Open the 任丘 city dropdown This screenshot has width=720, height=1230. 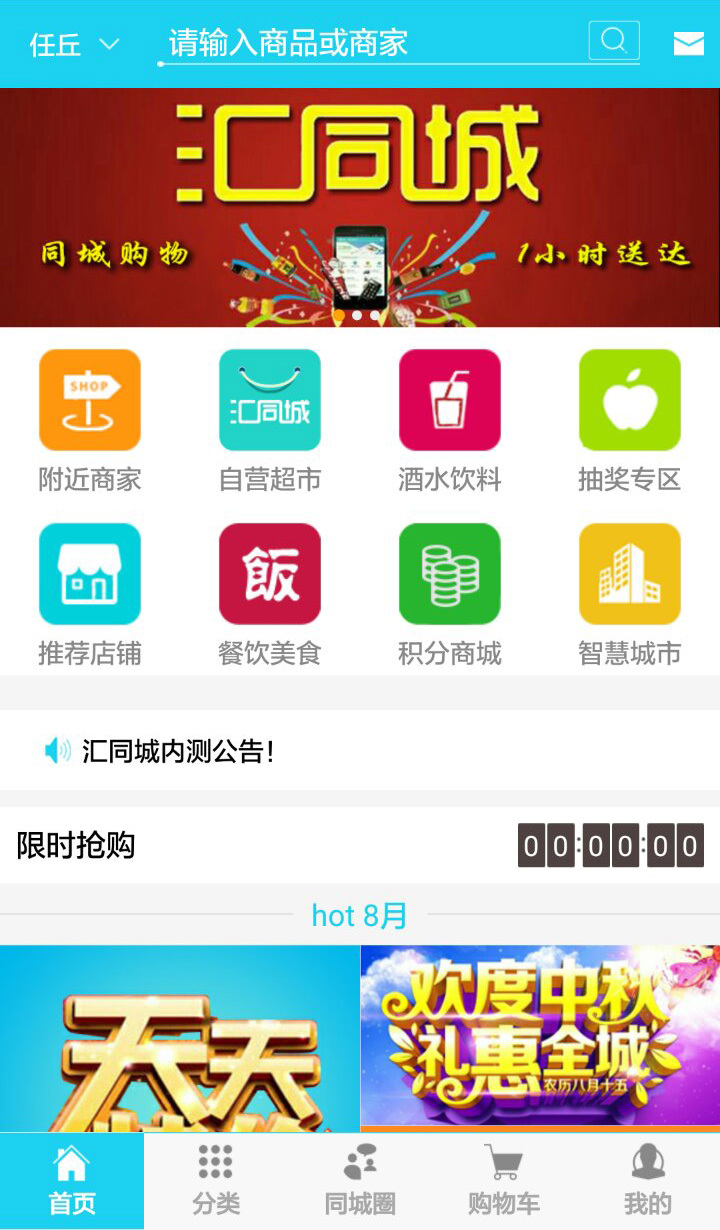pyautogui.click(x=74, y=44)
